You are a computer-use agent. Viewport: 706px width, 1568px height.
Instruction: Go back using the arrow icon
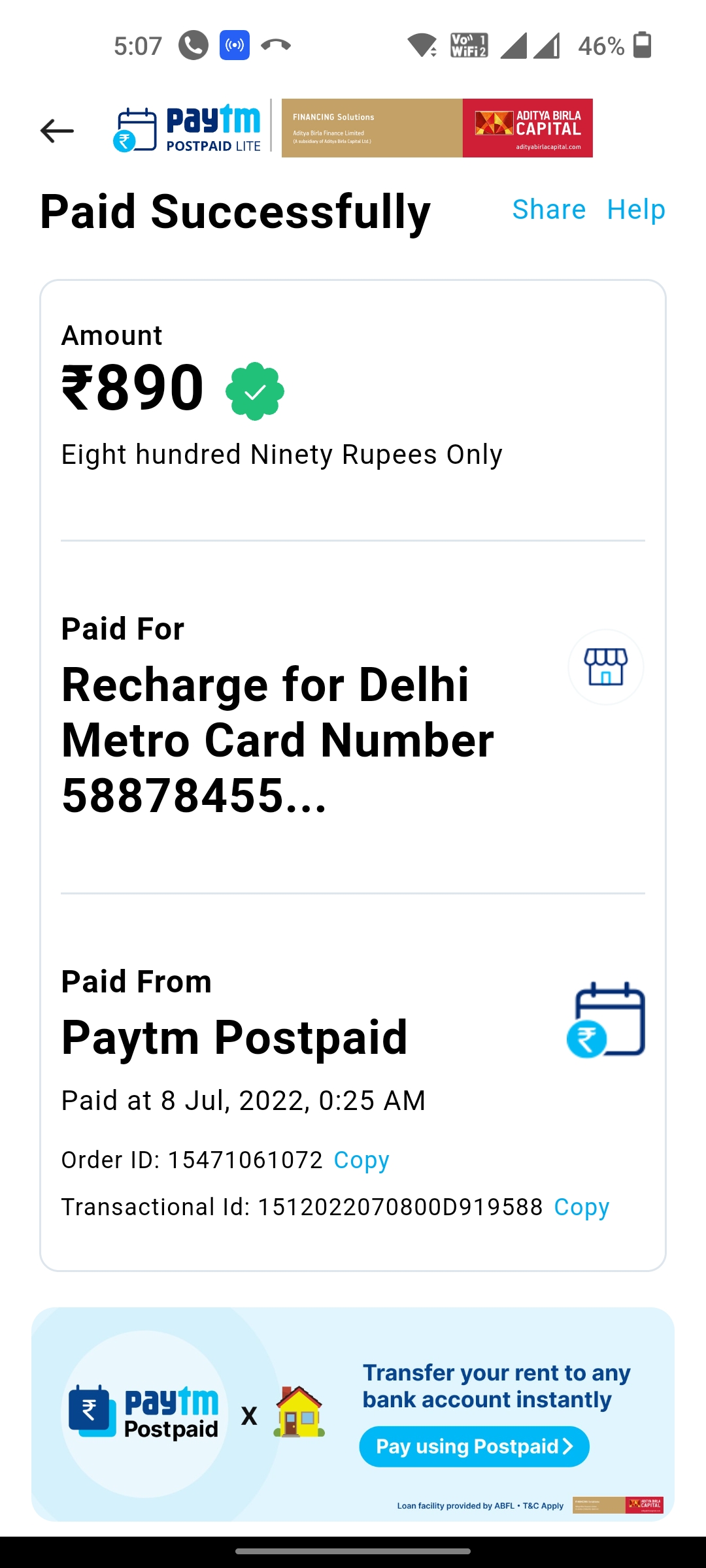coord(57,131)
